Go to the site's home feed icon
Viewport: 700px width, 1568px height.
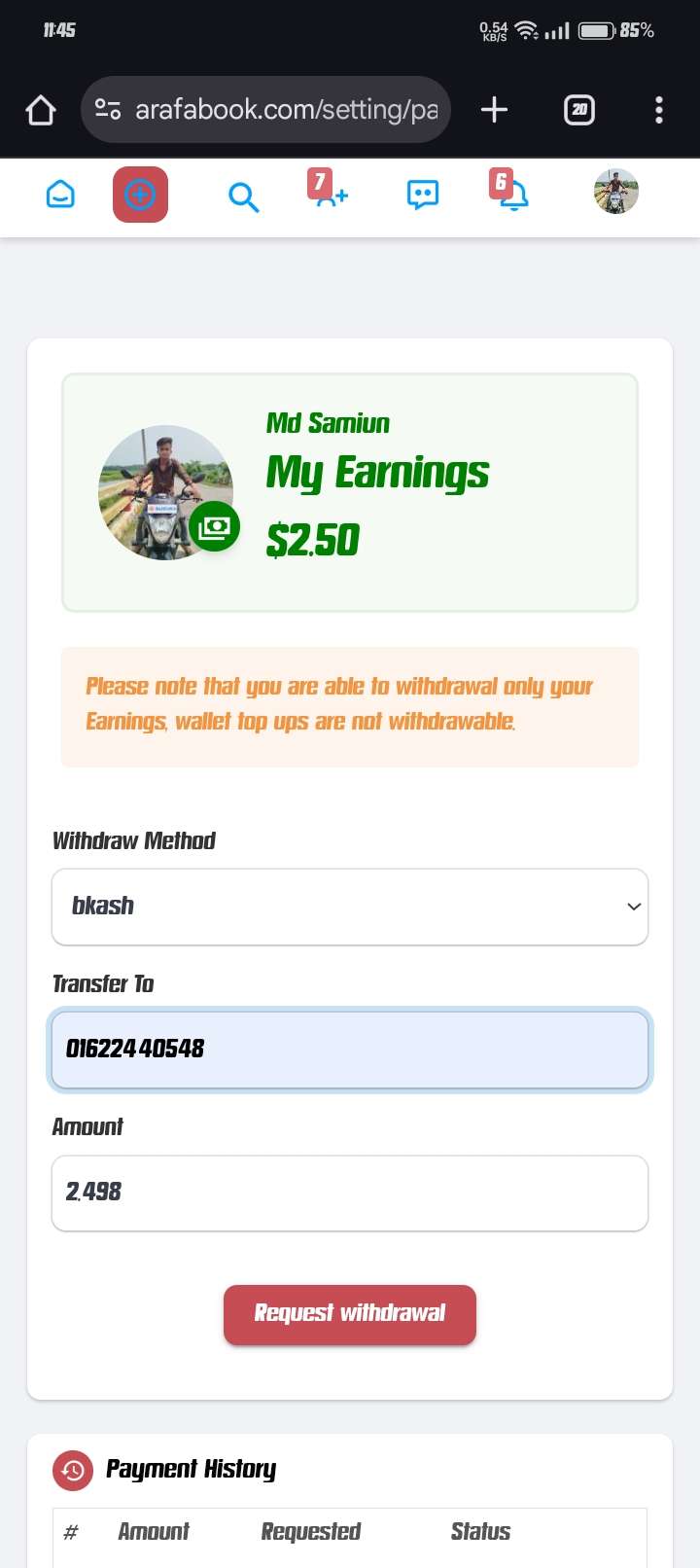tap(60, 195)
